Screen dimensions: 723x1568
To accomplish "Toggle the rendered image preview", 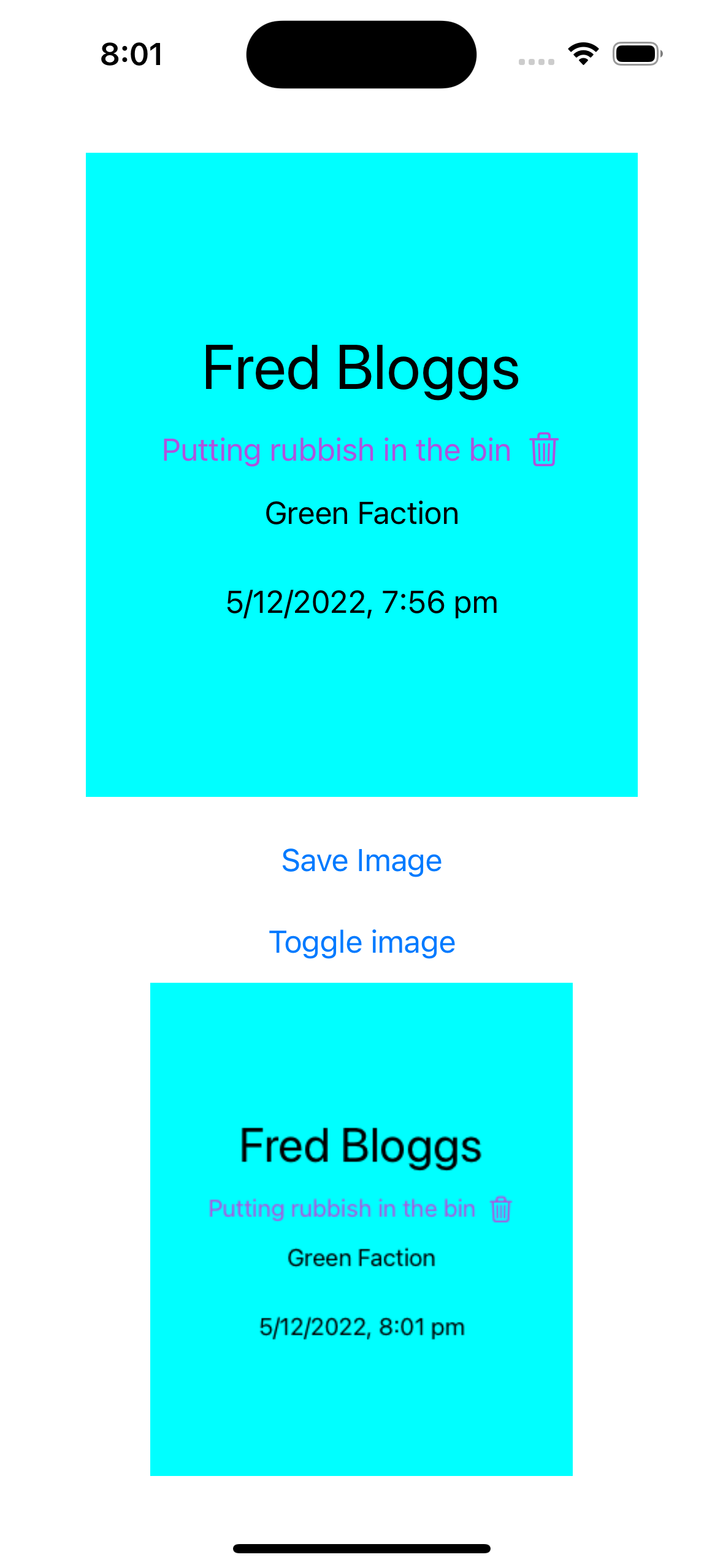I will click(362, 943).
